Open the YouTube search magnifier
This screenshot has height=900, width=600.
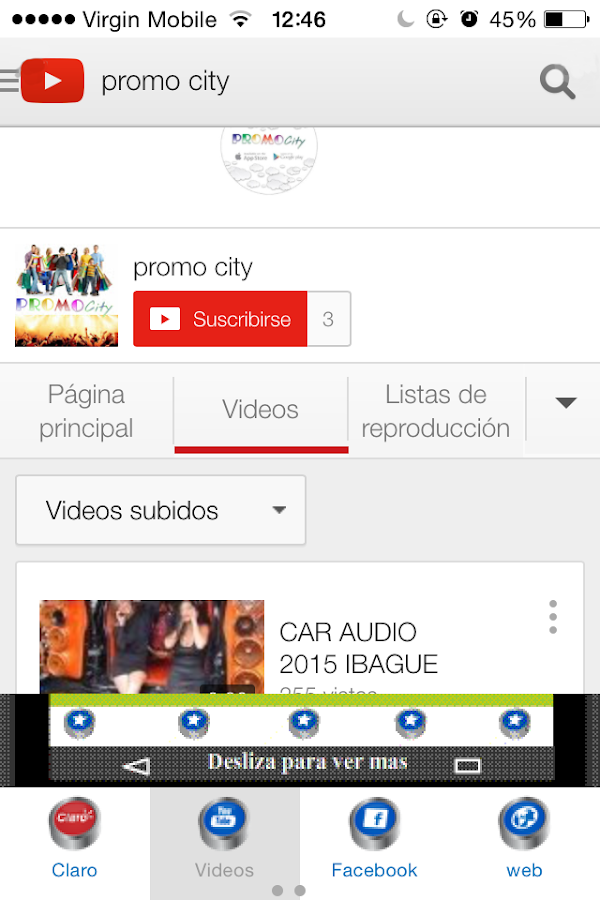click(x=557, y=82)
